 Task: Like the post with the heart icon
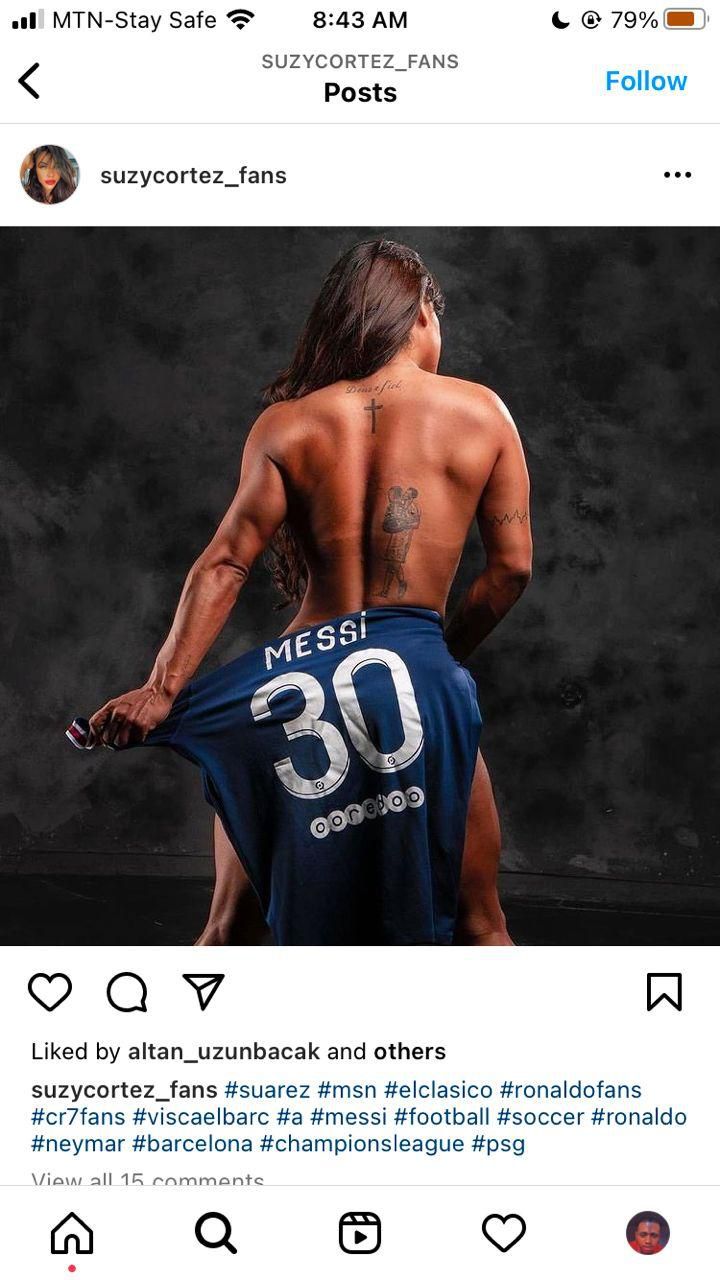tap(50, 992)
